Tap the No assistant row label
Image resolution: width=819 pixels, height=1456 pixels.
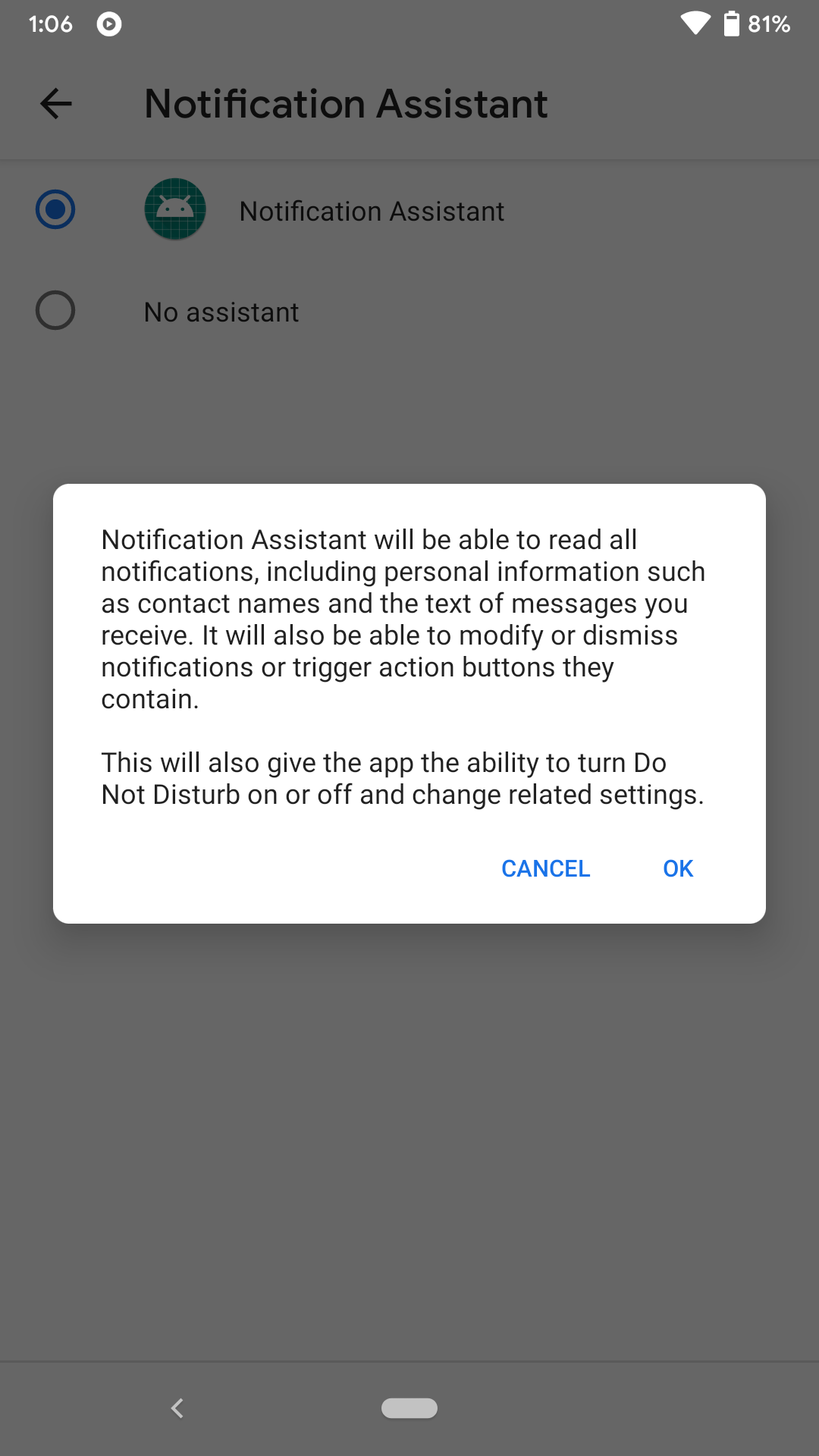[221, 311]
